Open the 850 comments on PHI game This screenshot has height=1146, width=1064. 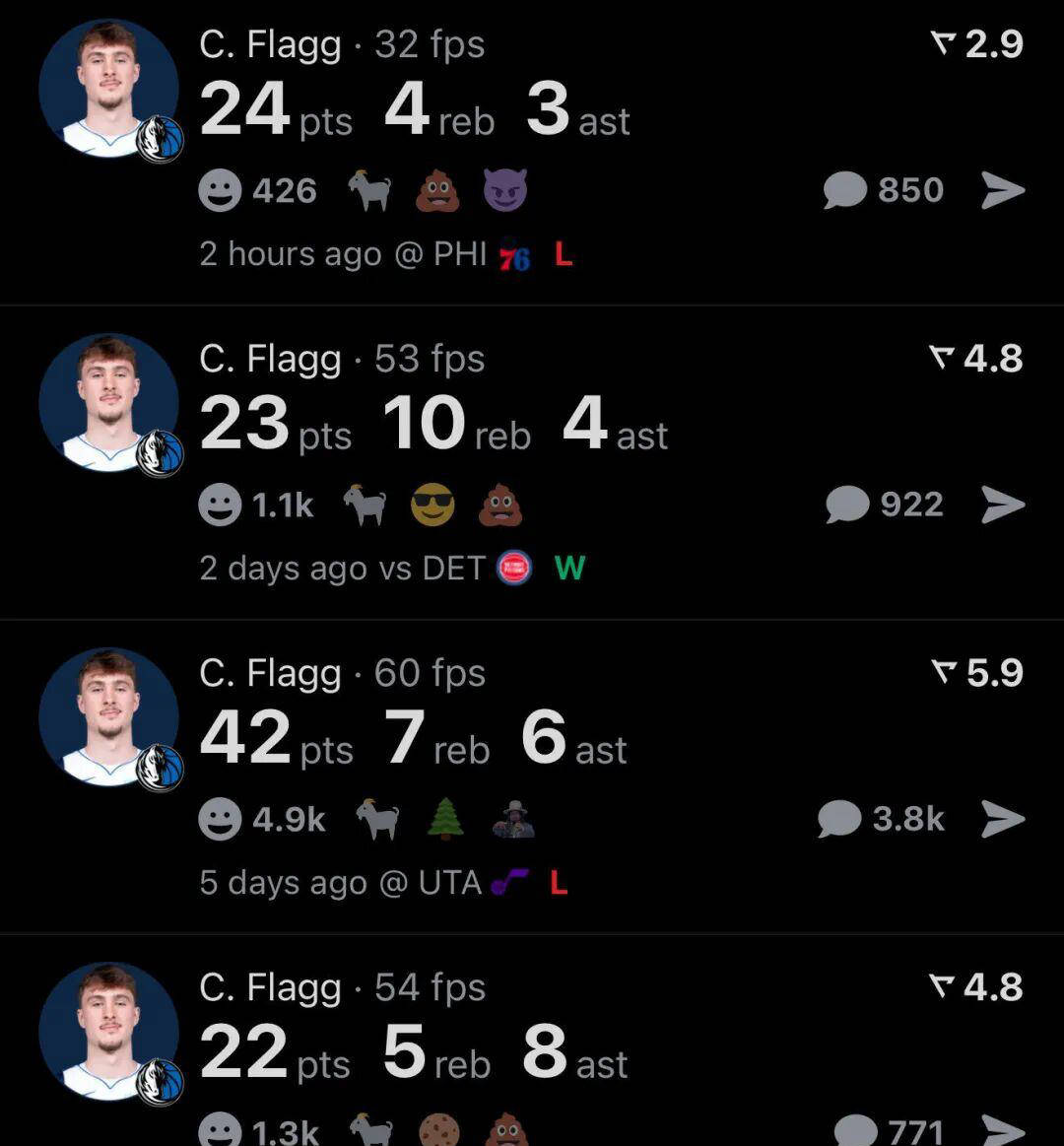(x=883, y=190)
